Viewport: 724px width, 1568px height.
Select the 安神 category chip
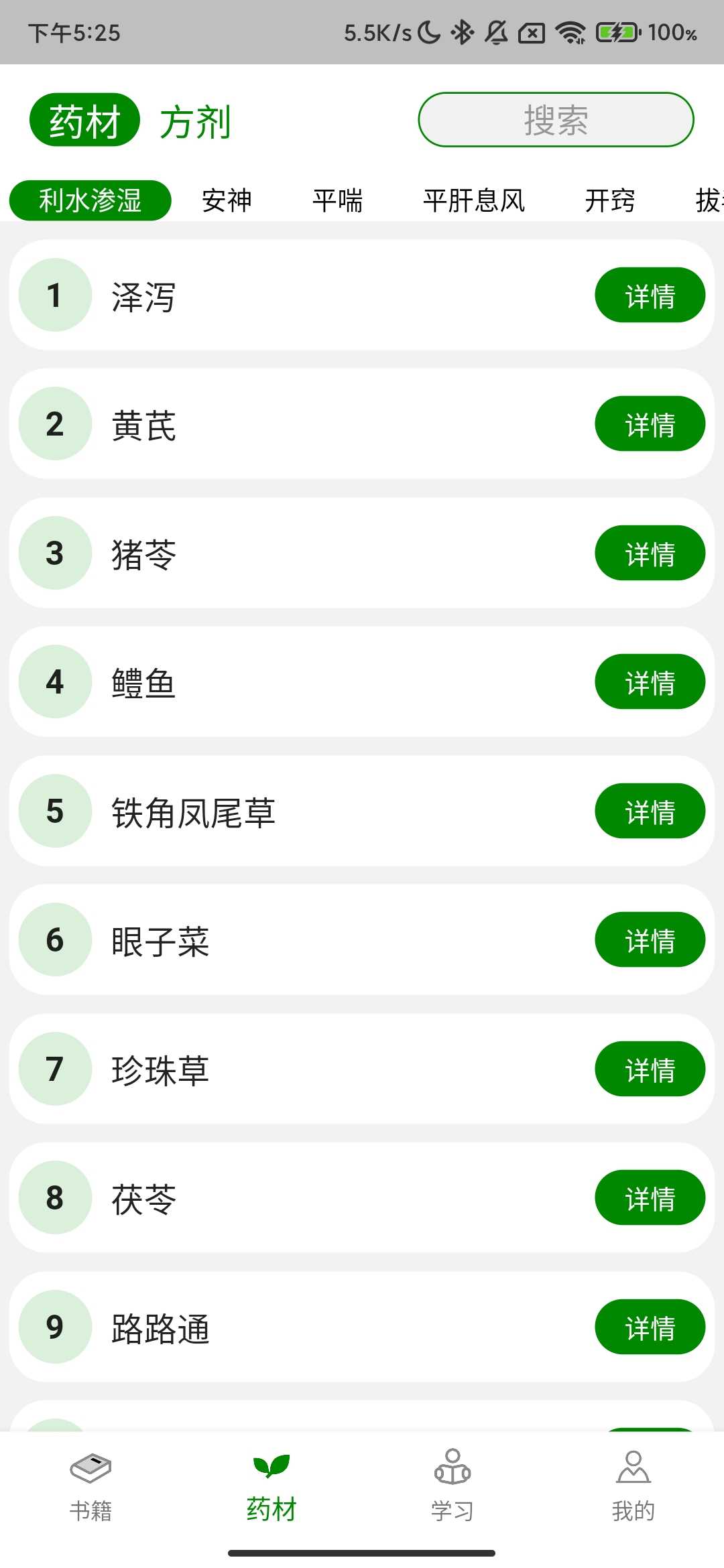227,200
